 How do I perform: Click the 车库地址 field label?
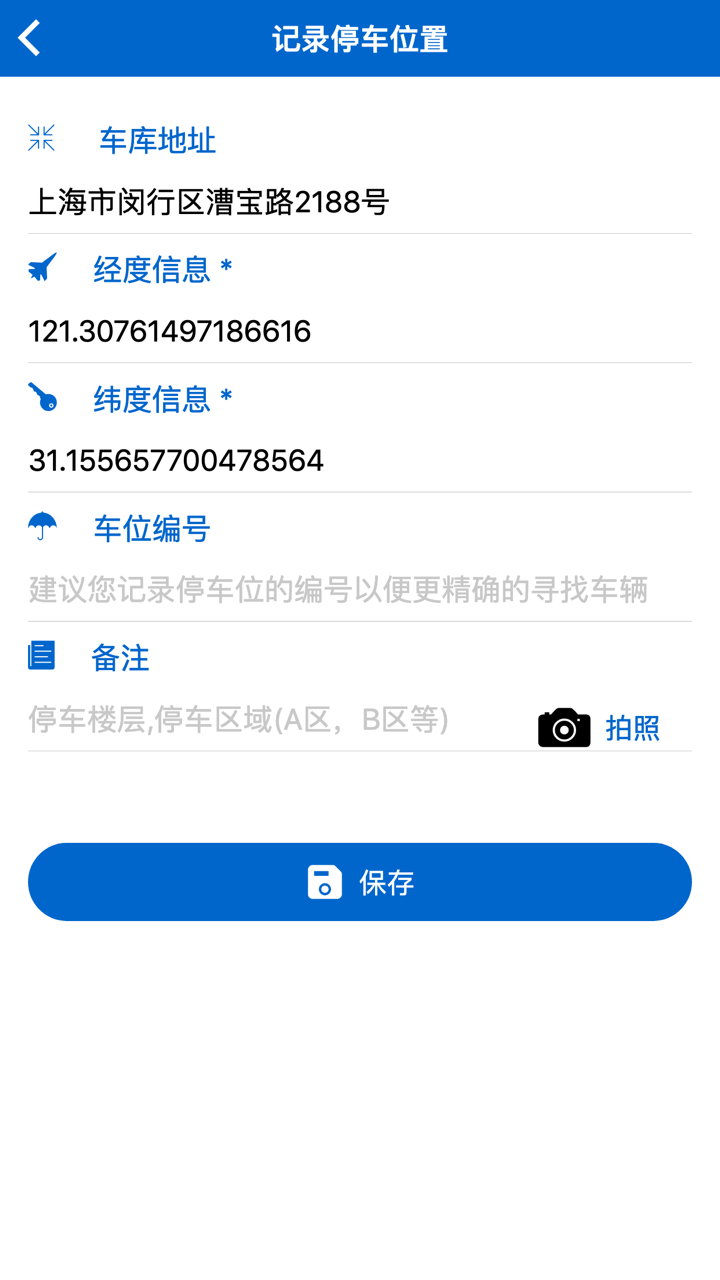156,141
